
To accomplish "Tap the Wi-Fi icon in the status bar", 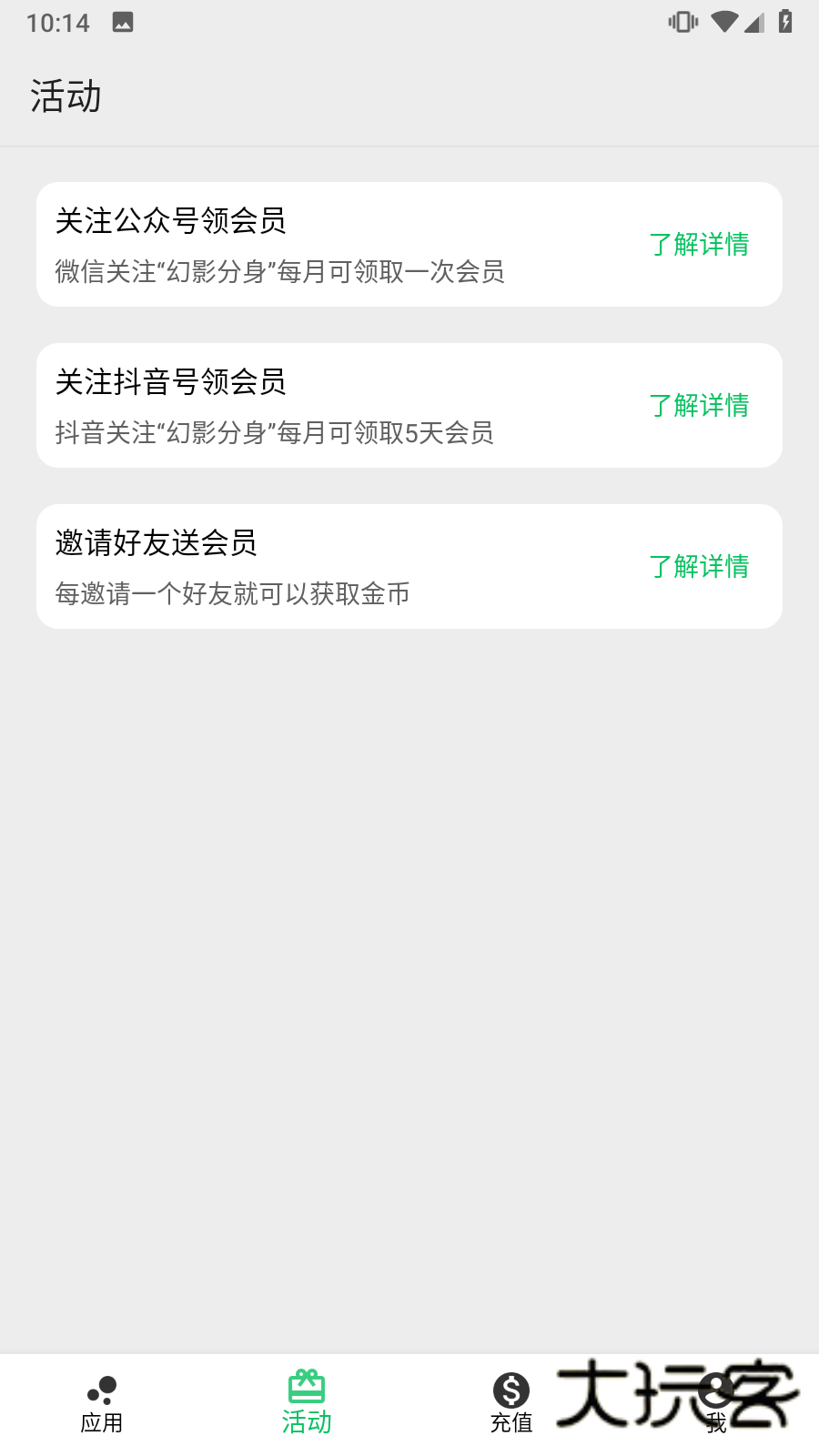I will (724, 22).
